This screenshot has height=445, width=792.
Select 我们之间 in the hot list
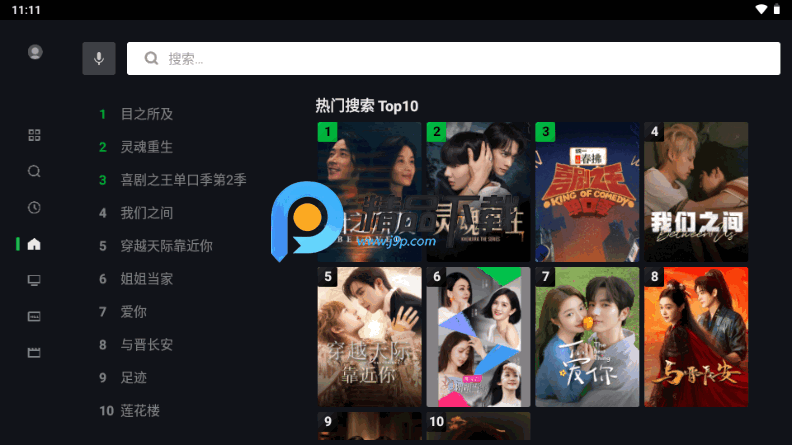coord(147,213)
